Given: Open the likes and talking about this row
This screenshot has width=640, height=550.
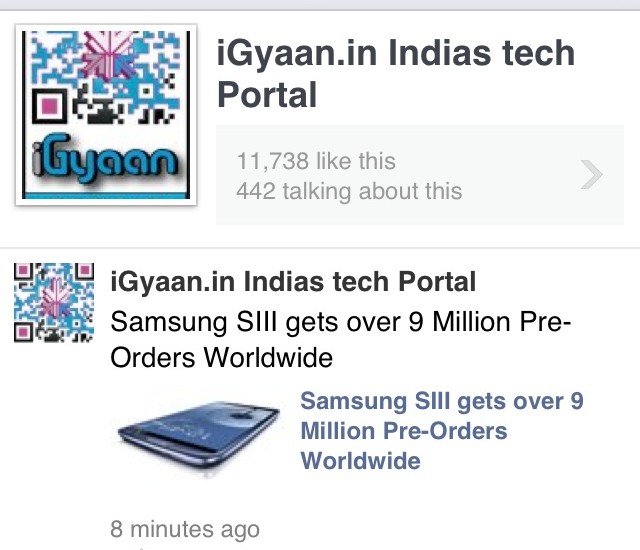Looking at the screenshot, I should click(x=420, y=175).
